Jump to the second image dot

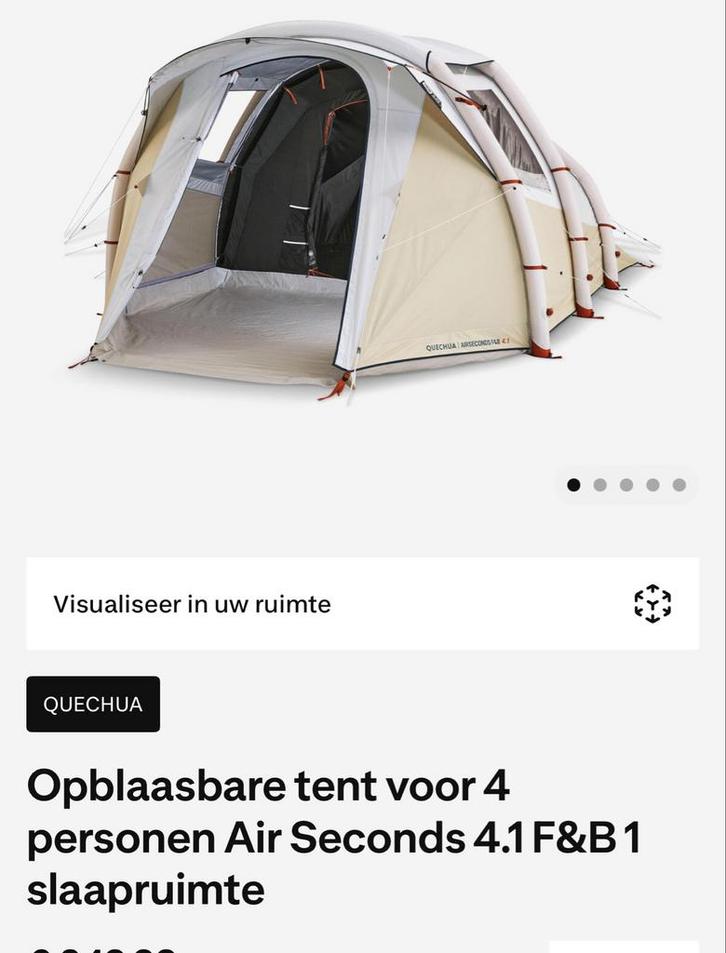click(600, 485)
